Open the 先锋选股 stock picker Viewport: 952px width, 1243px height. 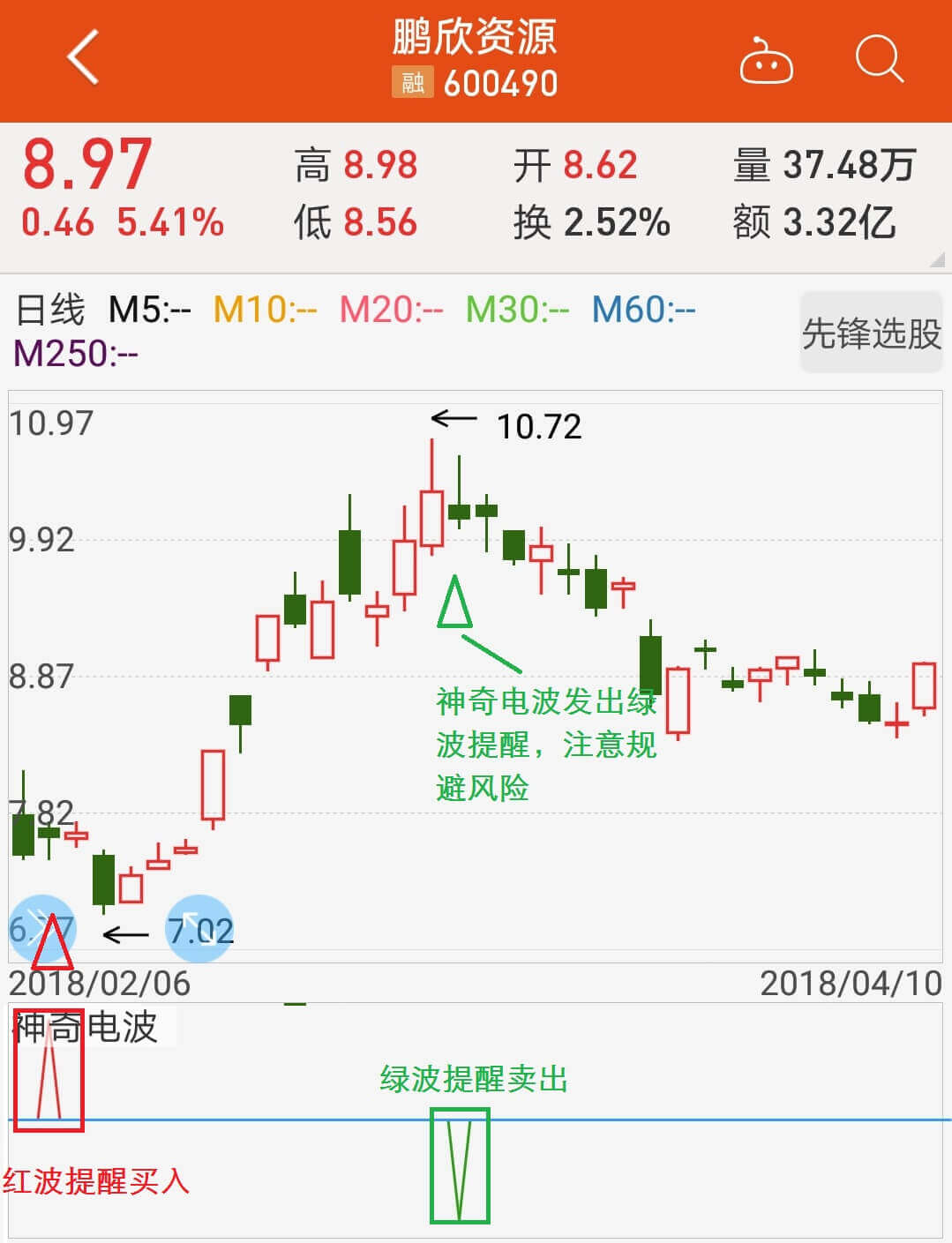point(871,333)
